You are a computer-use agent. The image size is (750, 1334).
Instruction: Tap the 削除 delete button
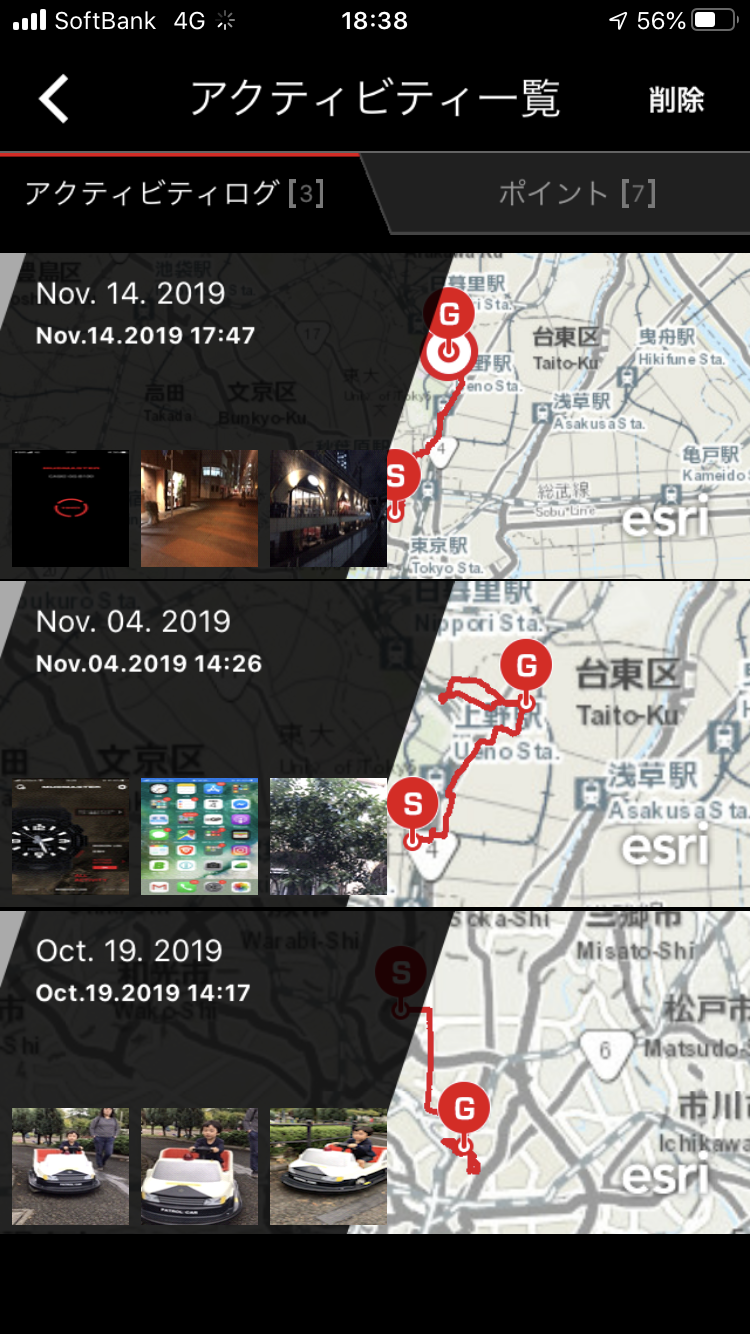pos(676,100)
